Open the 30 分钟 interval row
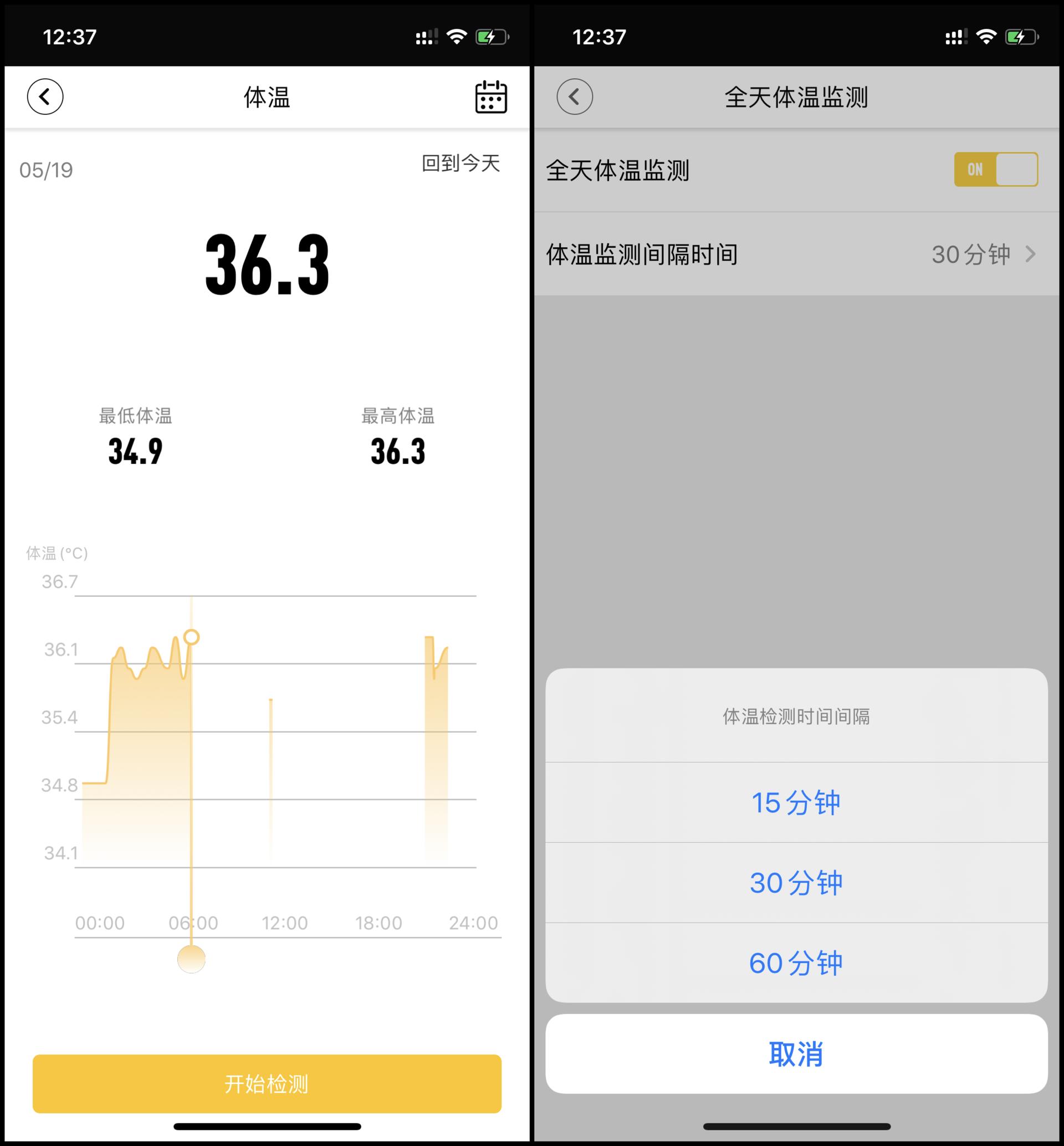 (x=797, y=882)
